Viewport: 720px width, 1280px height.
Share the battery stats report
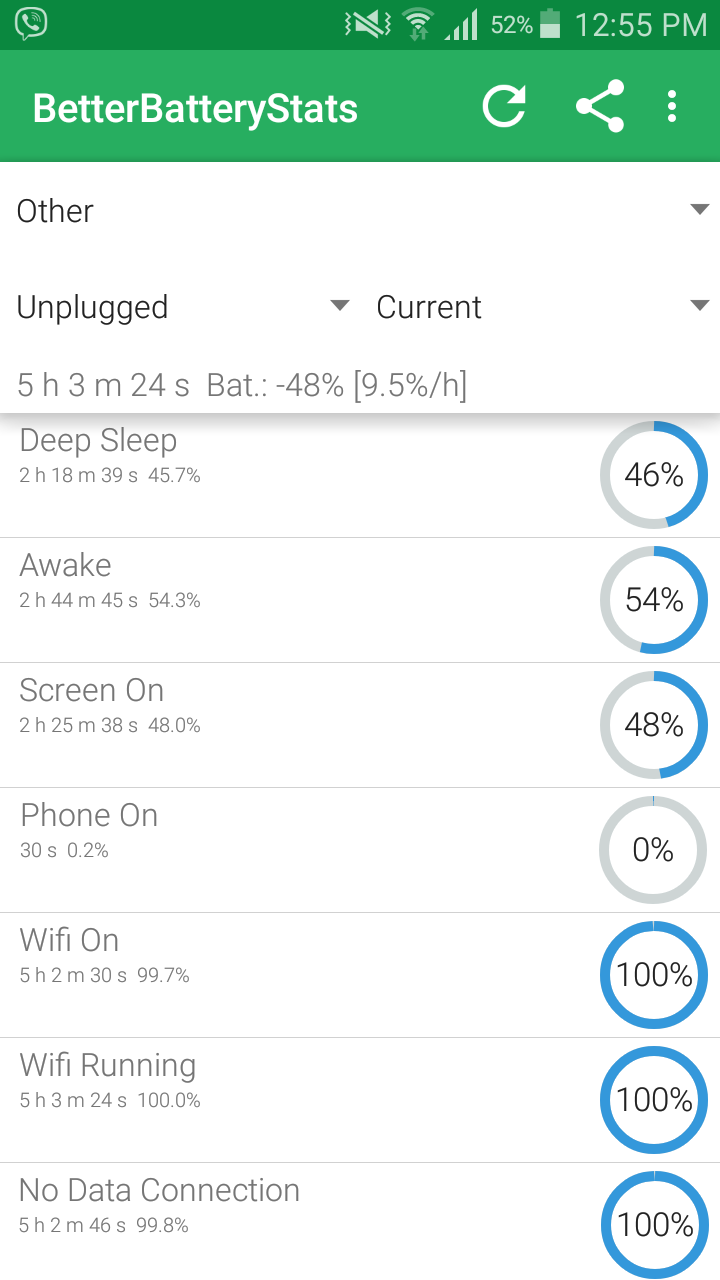click(600, 107)
